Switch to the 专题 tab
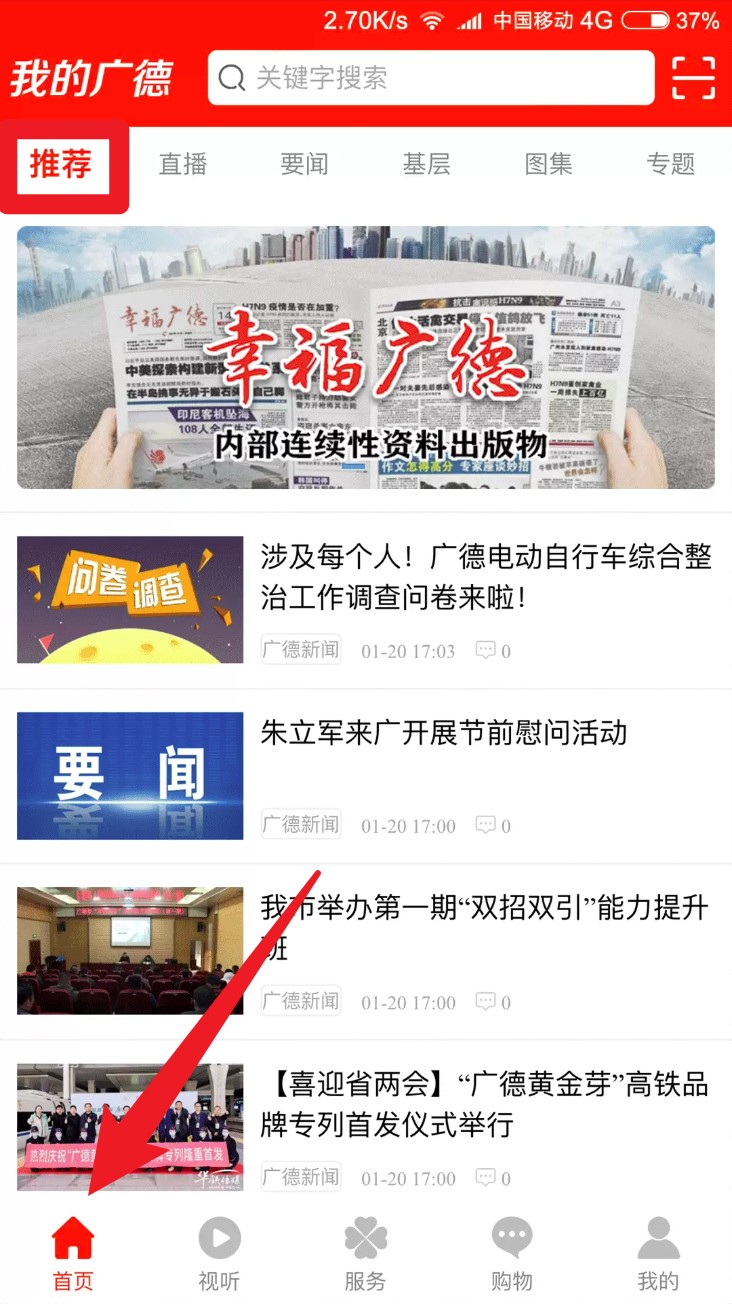 [x=670, y=164]
